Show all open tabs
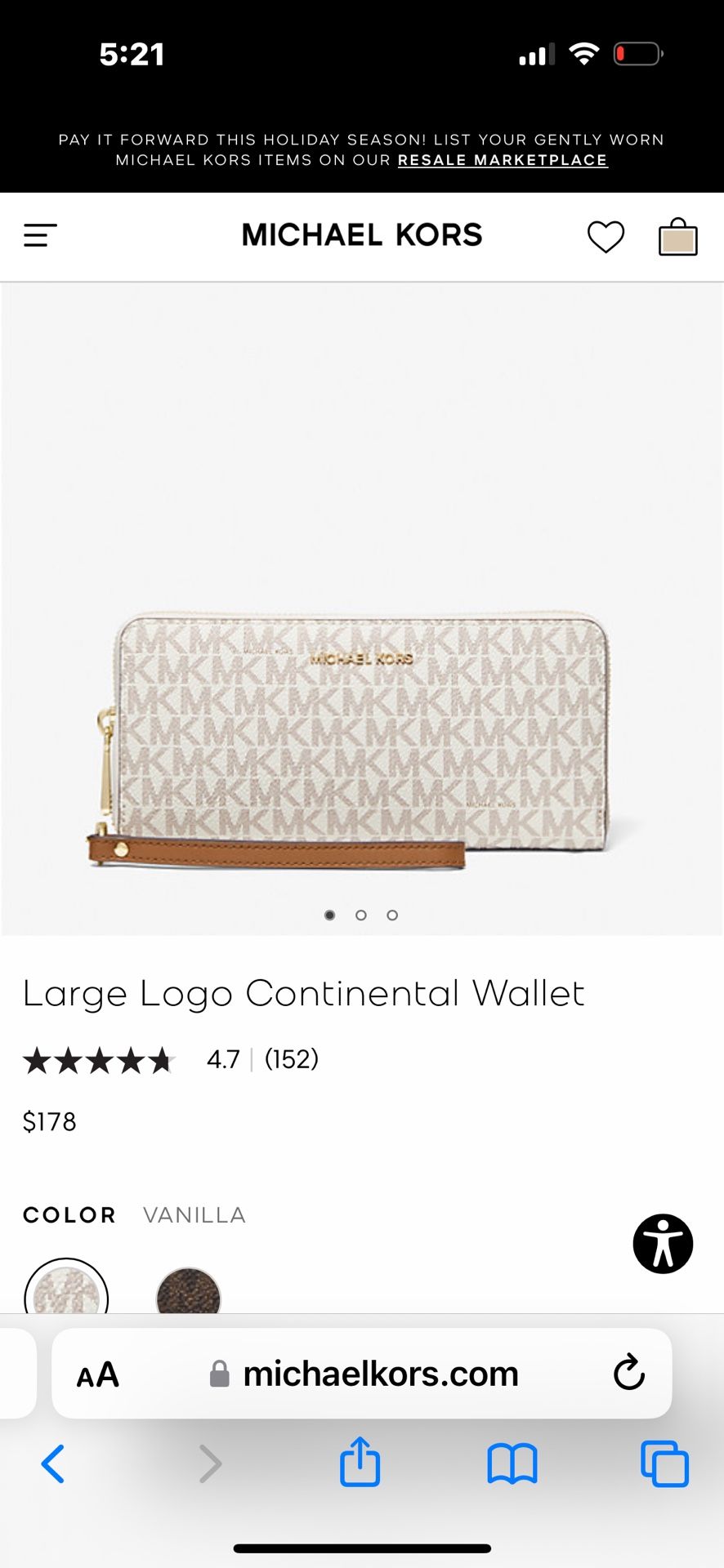Viewport: 724px width, 1568px height. click(x=664, y=1463)
